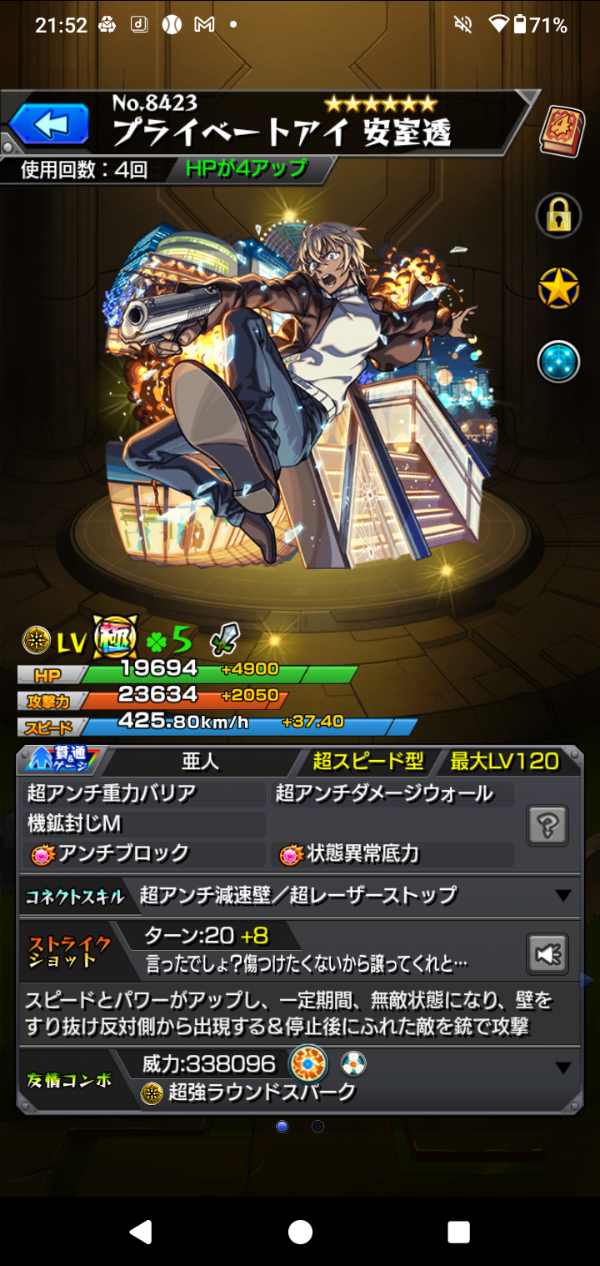Play the strike shot voice speaker
This screenshot has width=600, height=1266.
(548, 954)
